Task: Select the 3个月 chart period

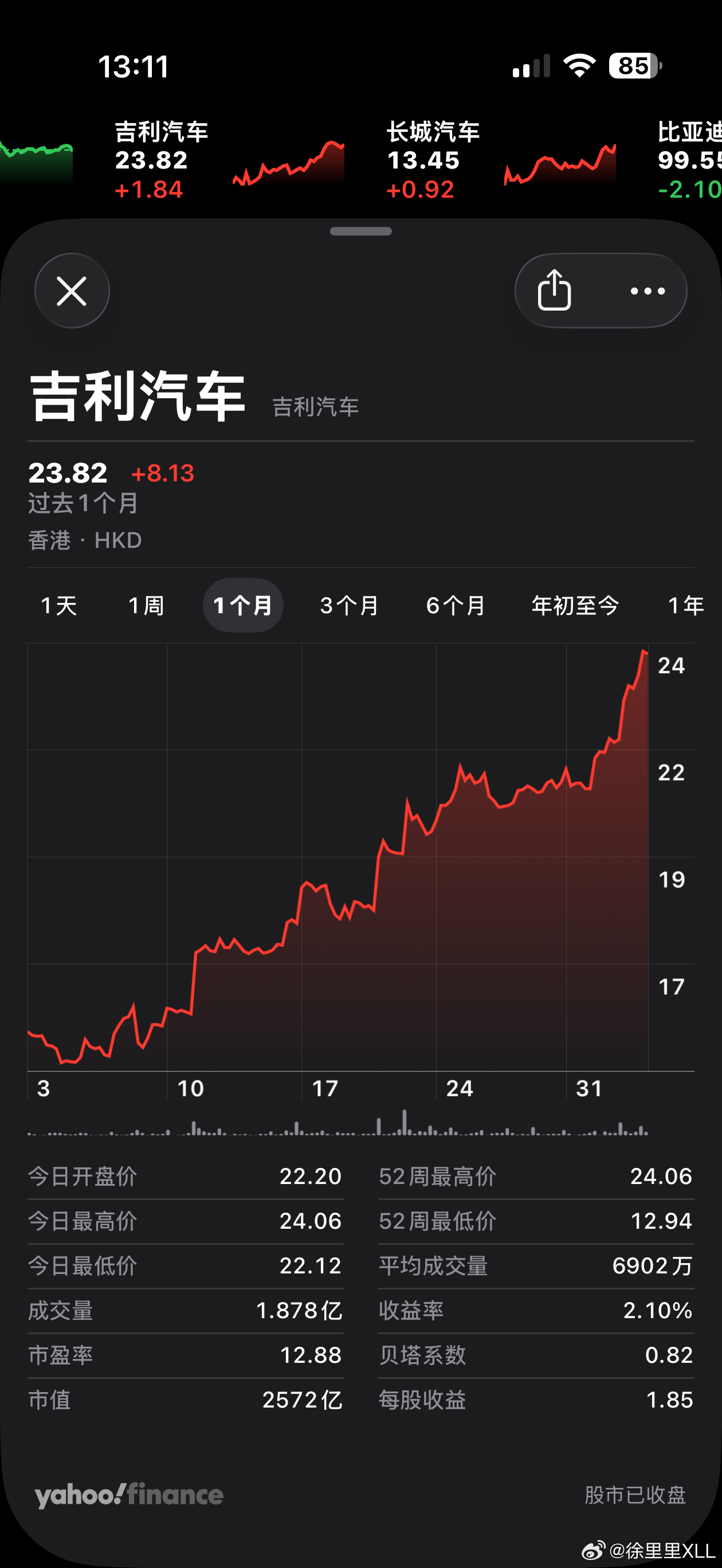Action: tap(348, 605)
